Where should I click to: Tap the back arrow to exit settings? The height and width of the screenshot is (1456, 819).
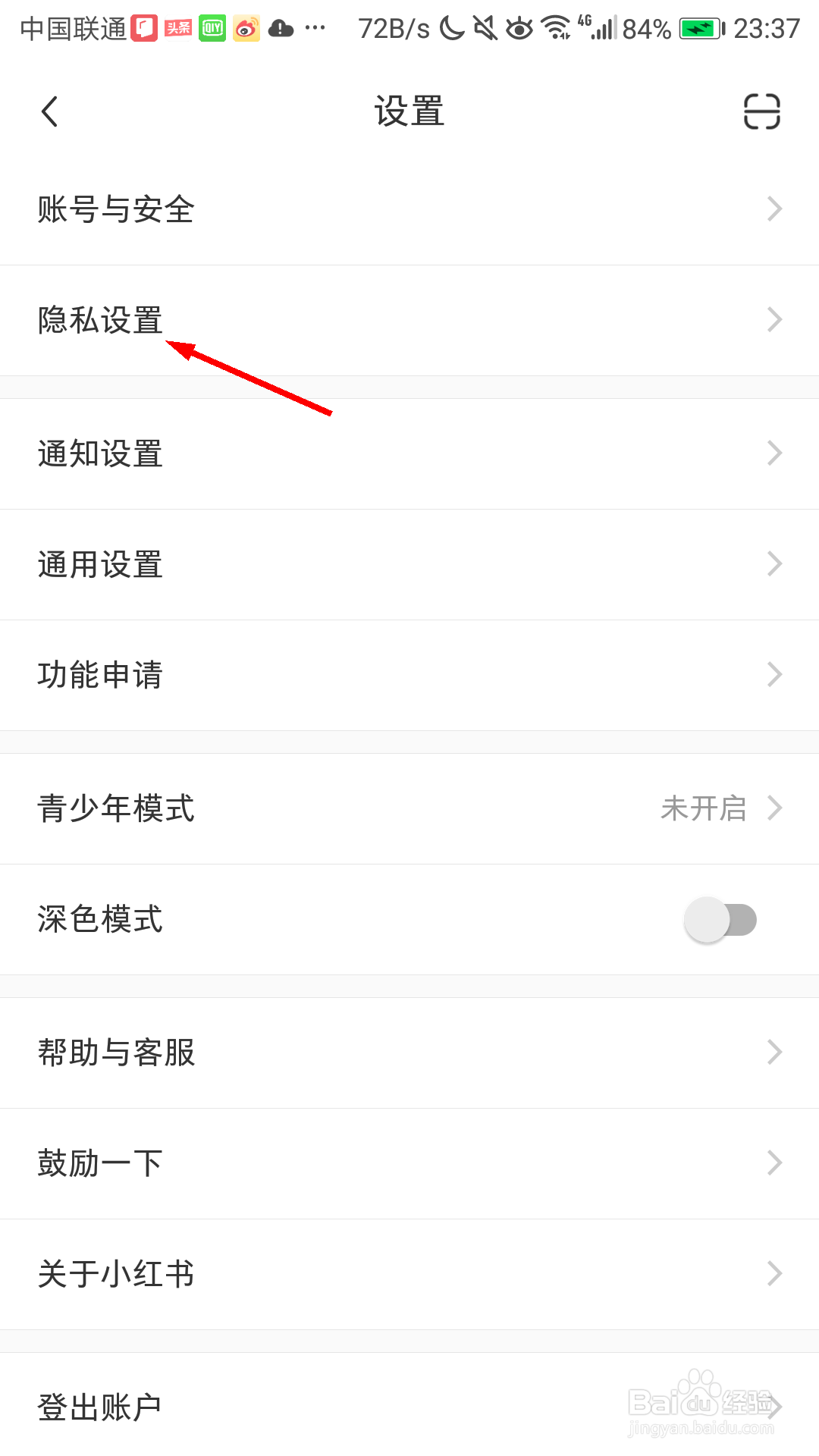[49, 111]
